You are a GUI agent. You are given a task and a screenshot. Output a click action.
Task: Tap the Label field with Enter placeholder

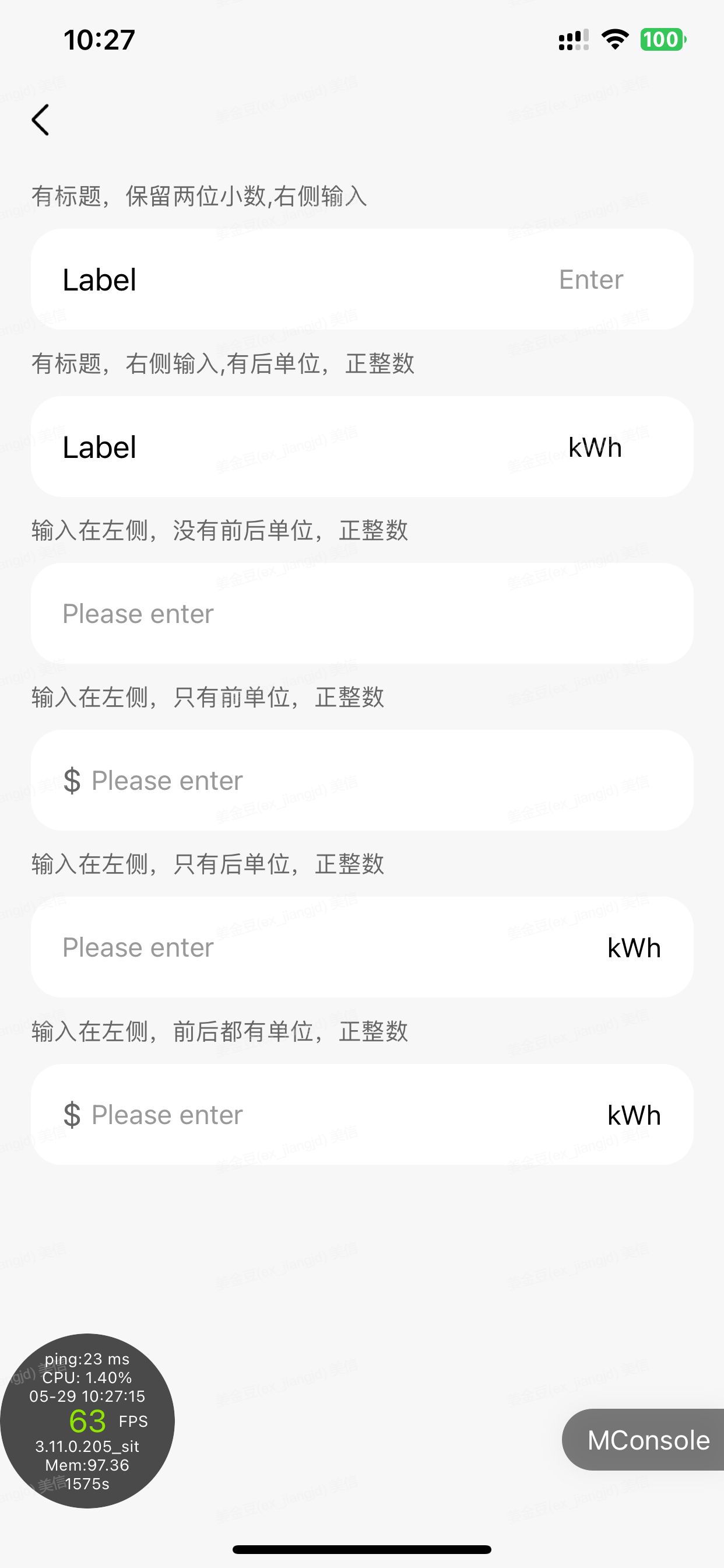362,279
